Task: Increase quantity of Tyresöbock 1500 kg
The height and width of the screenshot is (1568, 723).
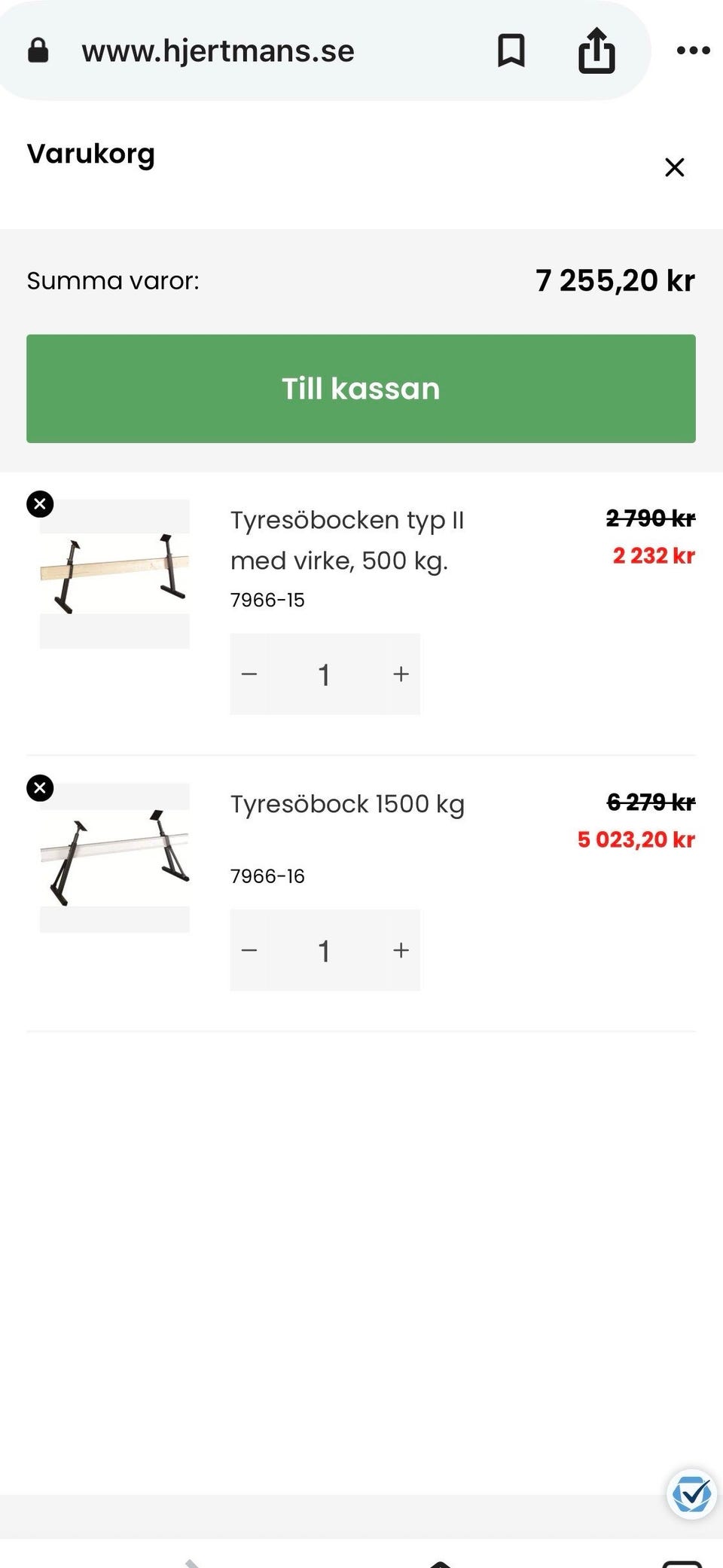Action: click(401, 951)
